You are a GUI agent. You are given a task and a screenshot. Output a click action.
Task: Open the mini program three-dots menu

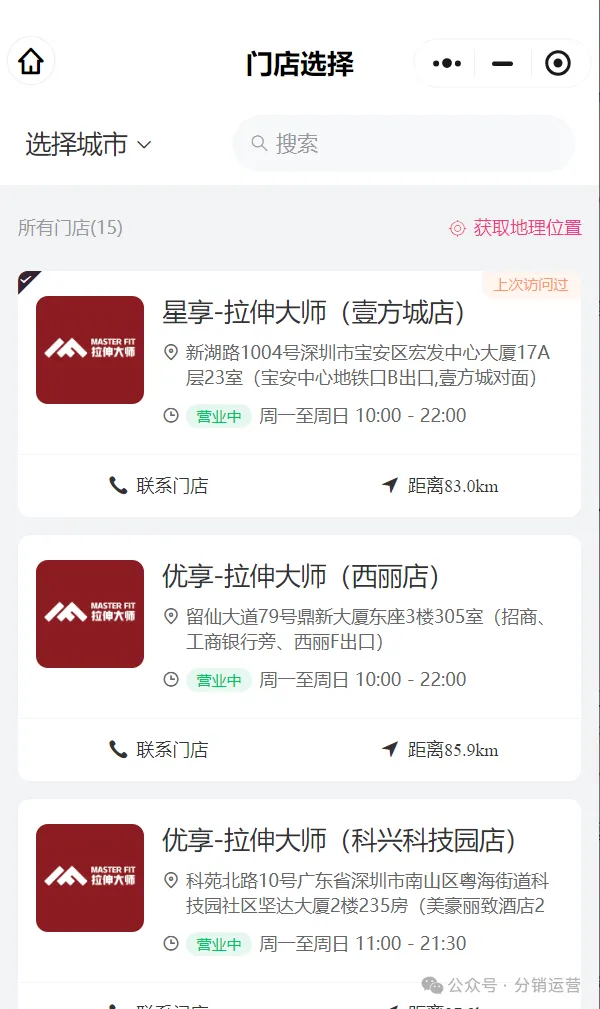(x=447, y=63)
